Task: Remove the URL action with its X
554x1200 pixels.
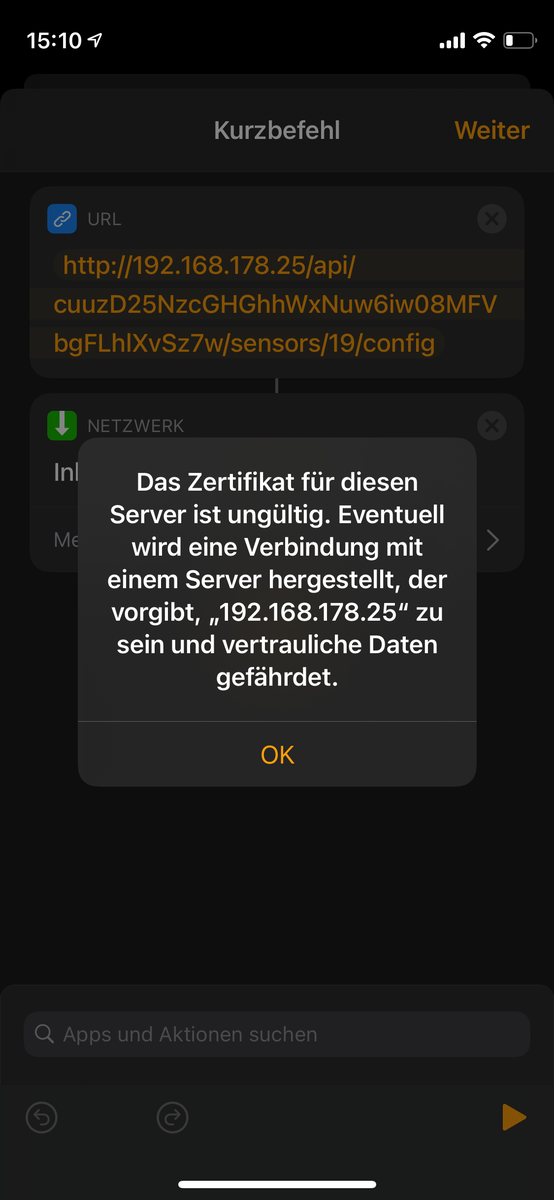Action: click(x=491, y=219)
